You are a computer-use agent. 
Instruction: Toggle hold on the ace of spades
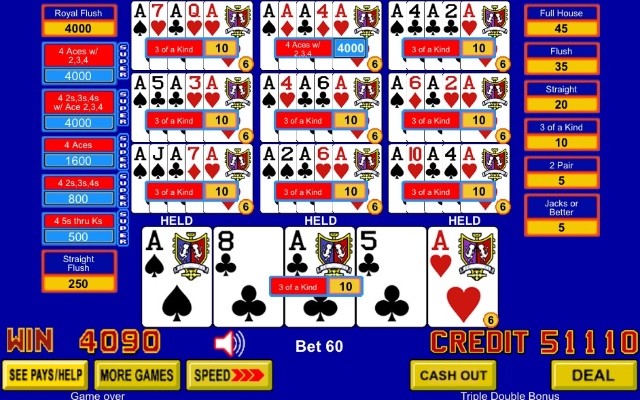176,277
